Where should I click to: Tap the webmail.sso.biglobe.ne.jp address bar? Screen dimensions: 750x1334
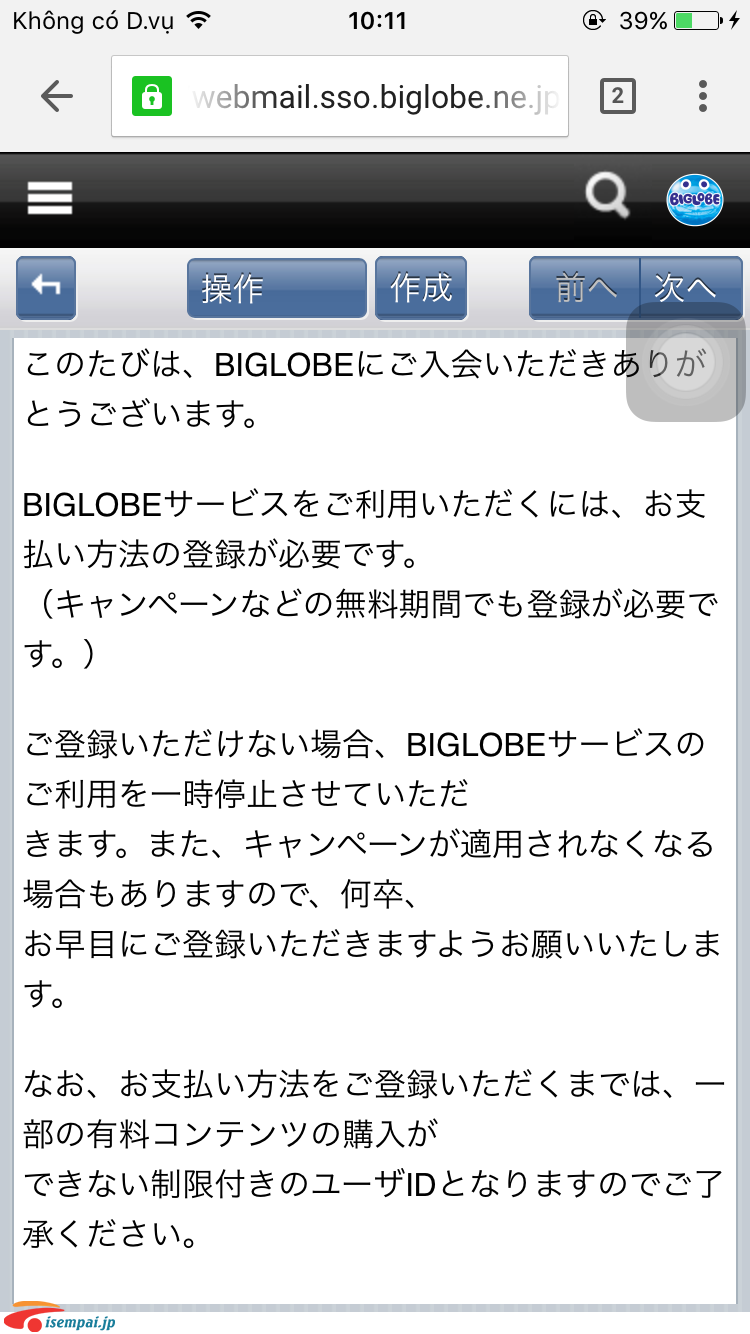point(340,96)
